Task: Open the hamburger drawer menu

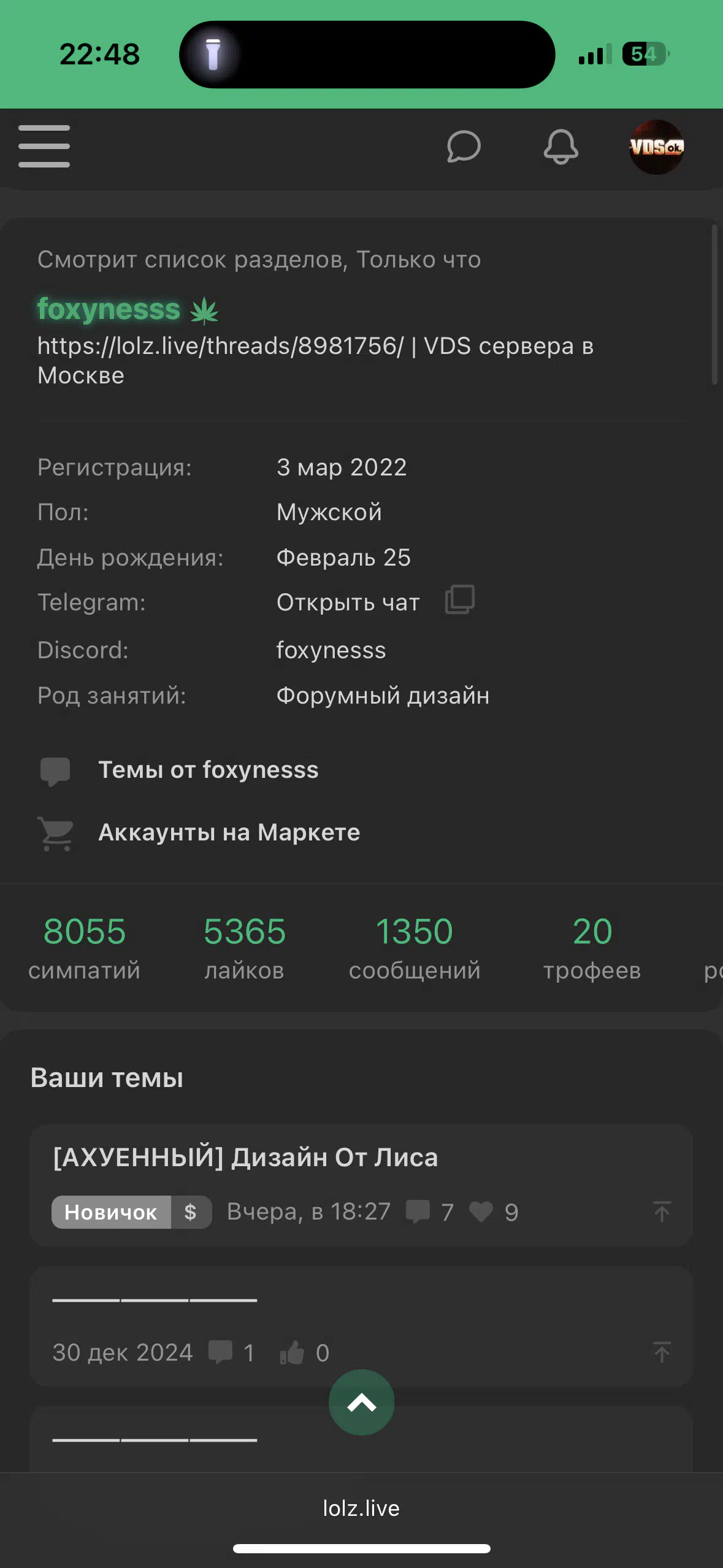Action: [44, 147]
